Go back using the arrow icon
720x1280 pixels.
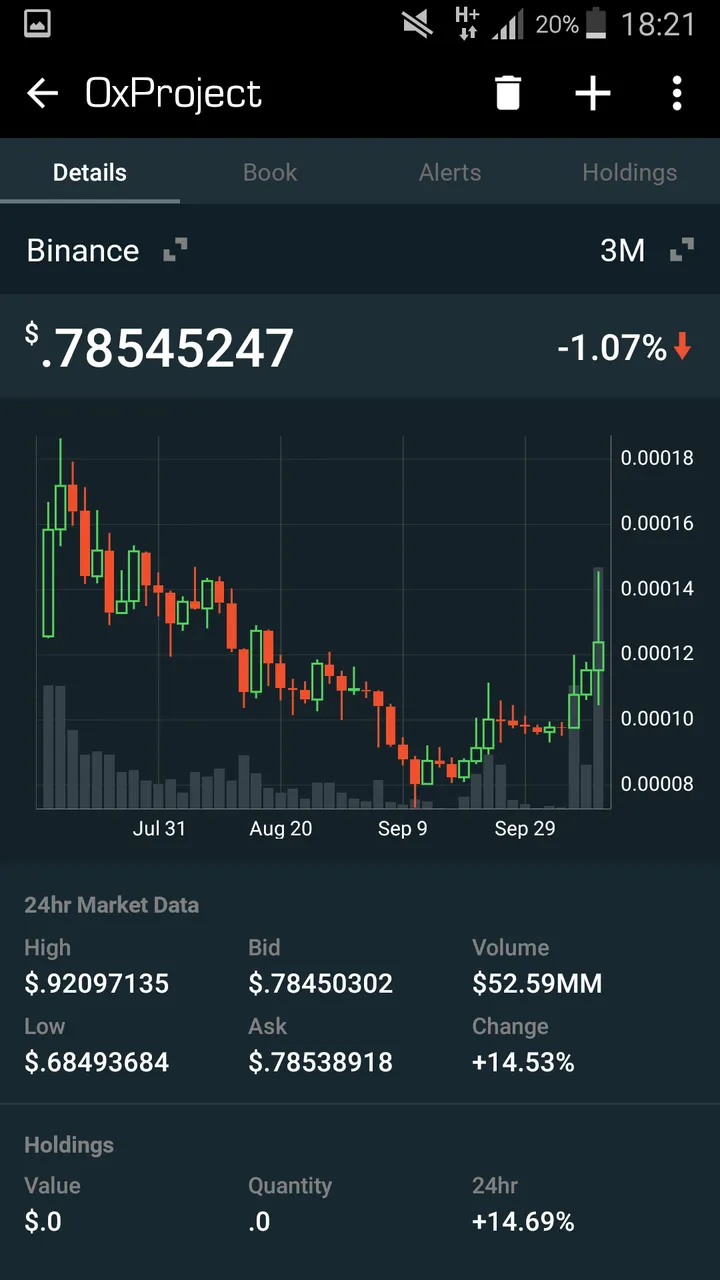pyautogui.click(x=42, y=94)
